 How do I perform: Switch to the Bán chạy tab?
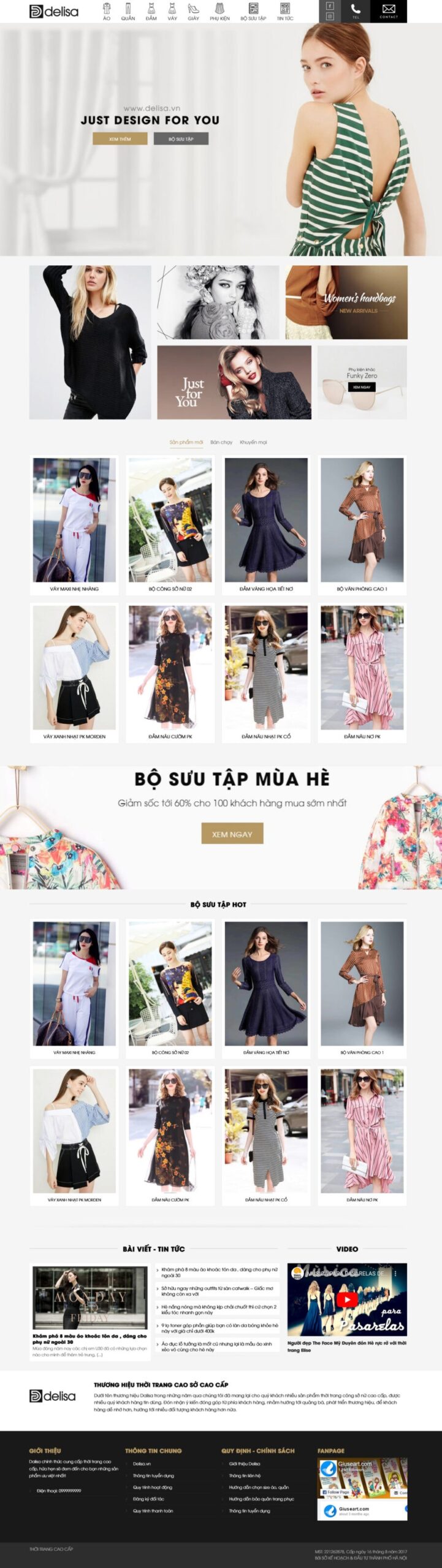[x=221, y=442]
